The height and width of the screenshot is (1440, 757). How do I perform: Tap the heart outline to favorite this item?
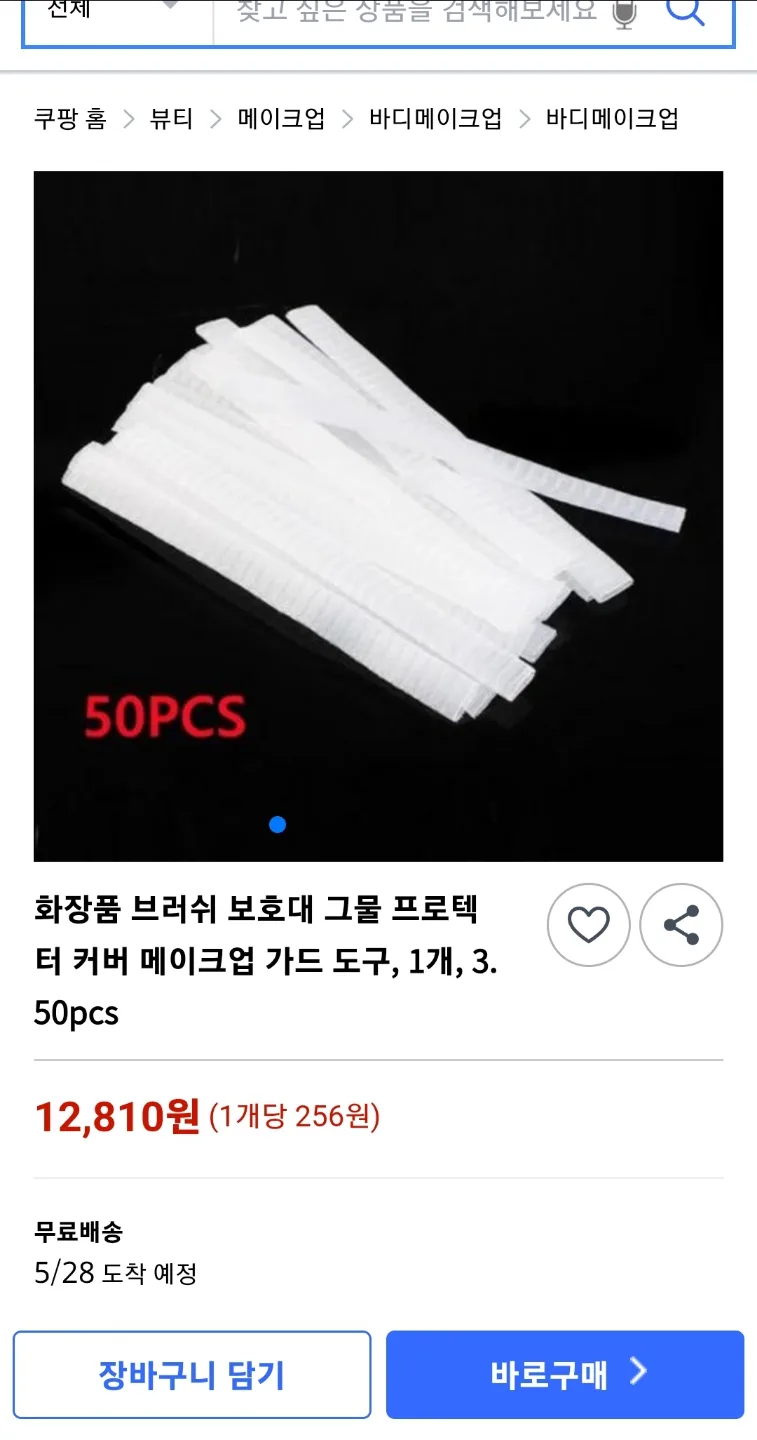point(588,925)
